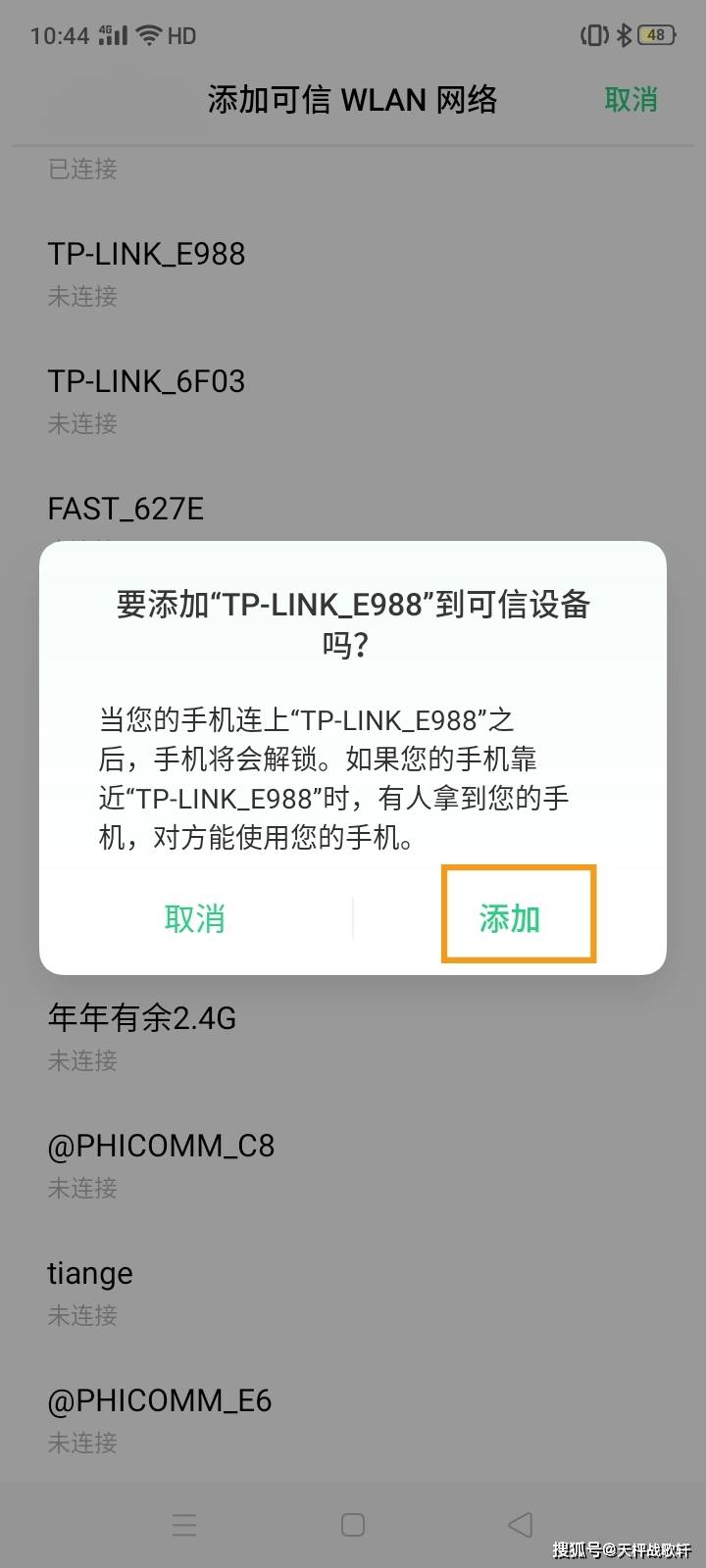The width and height of the screenshot is (706, 1568).
Task: Confirm with the 添加 button in dialog
Action: [510, 918]
